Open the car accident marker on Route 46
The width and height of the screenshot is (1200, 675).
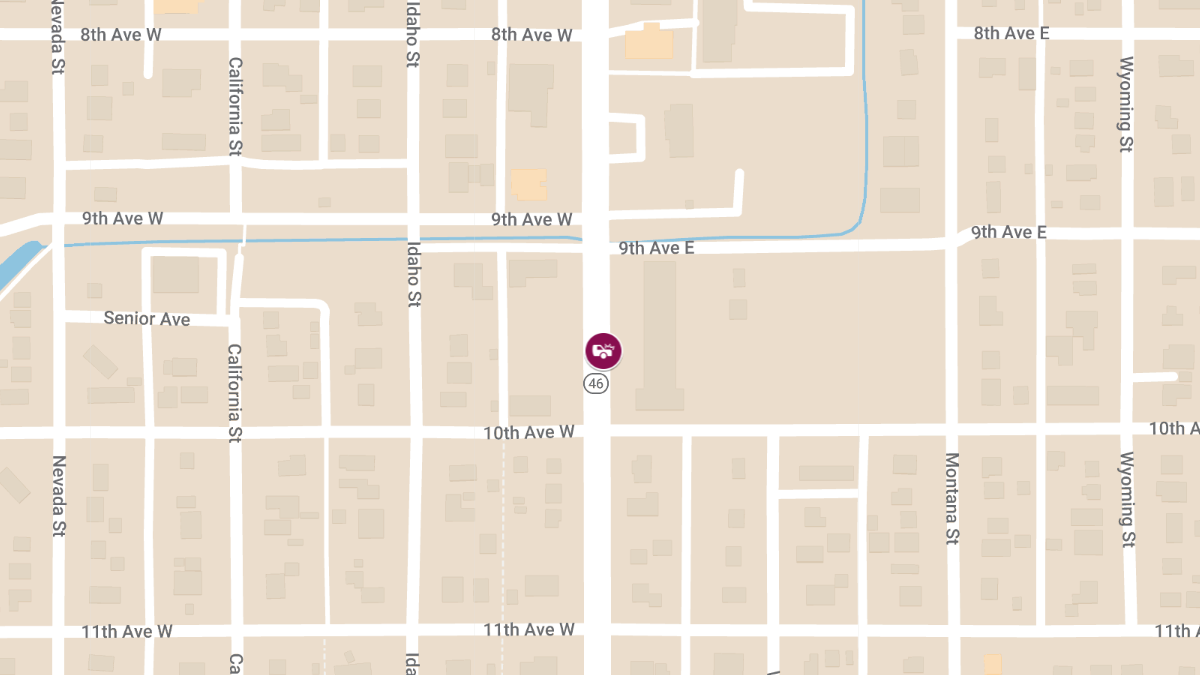(603, 351)
